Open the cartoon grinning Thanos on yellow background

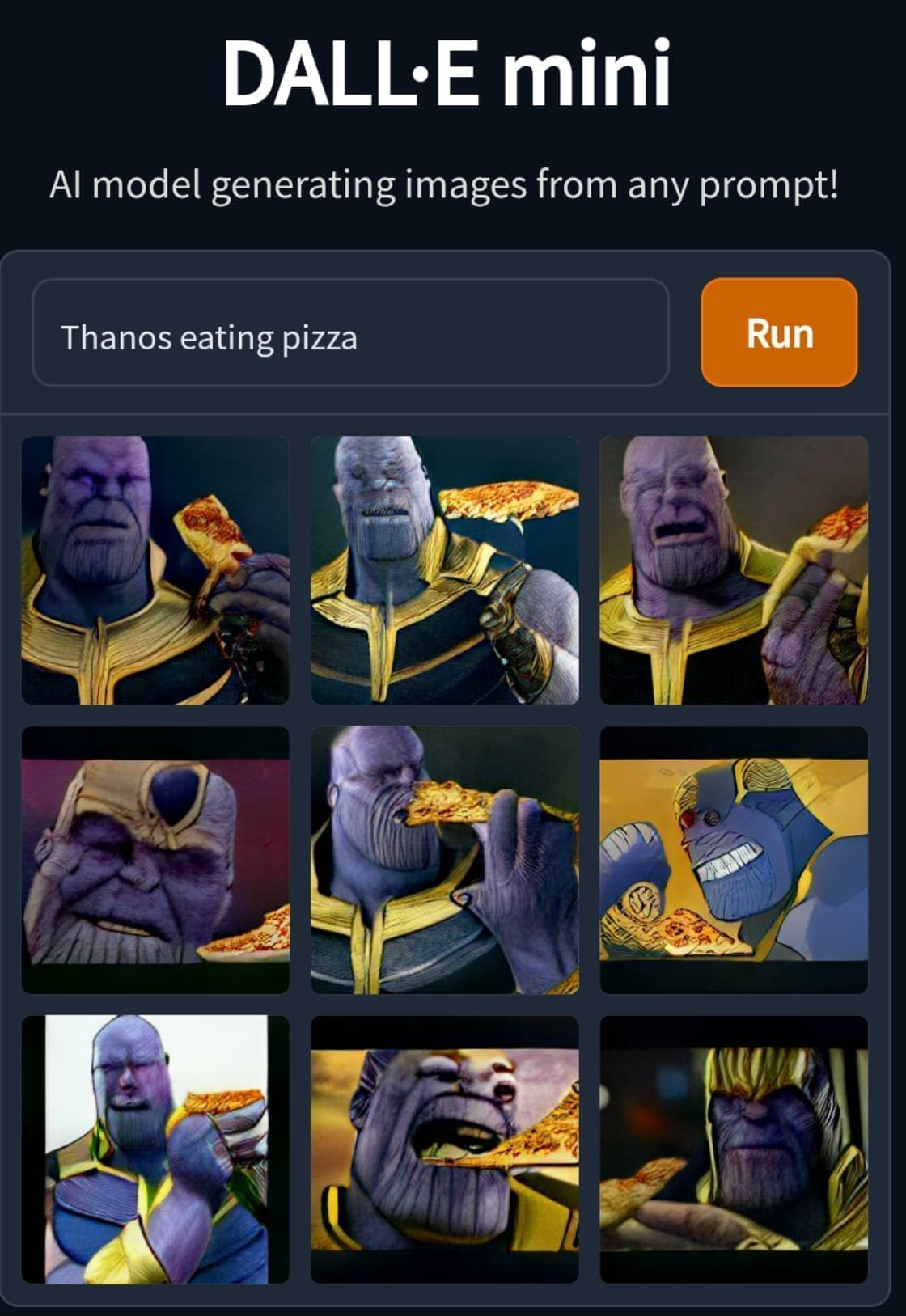click(733, 859)
